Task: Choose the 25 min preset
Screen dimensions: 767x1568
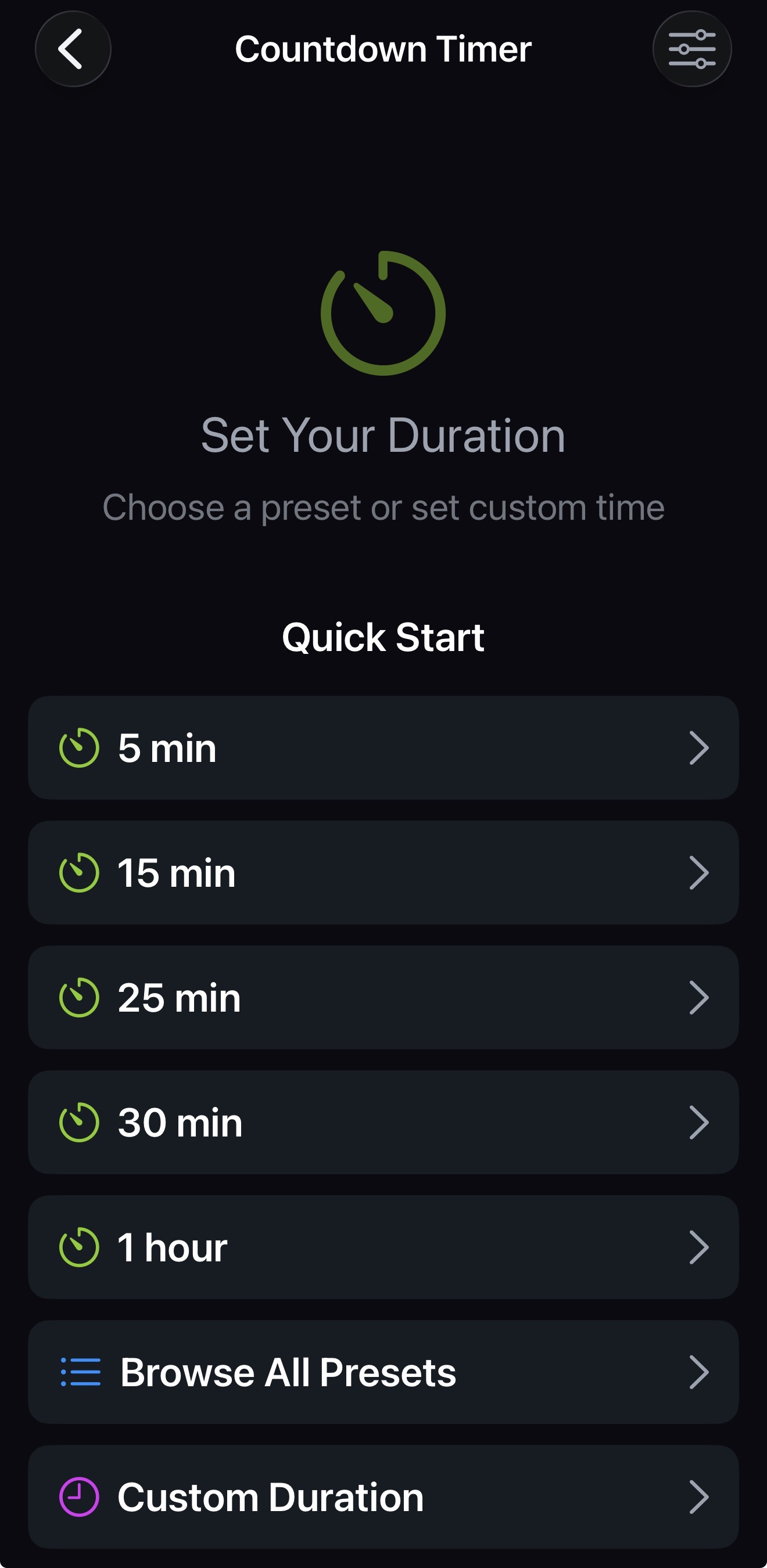Action: 383,997
